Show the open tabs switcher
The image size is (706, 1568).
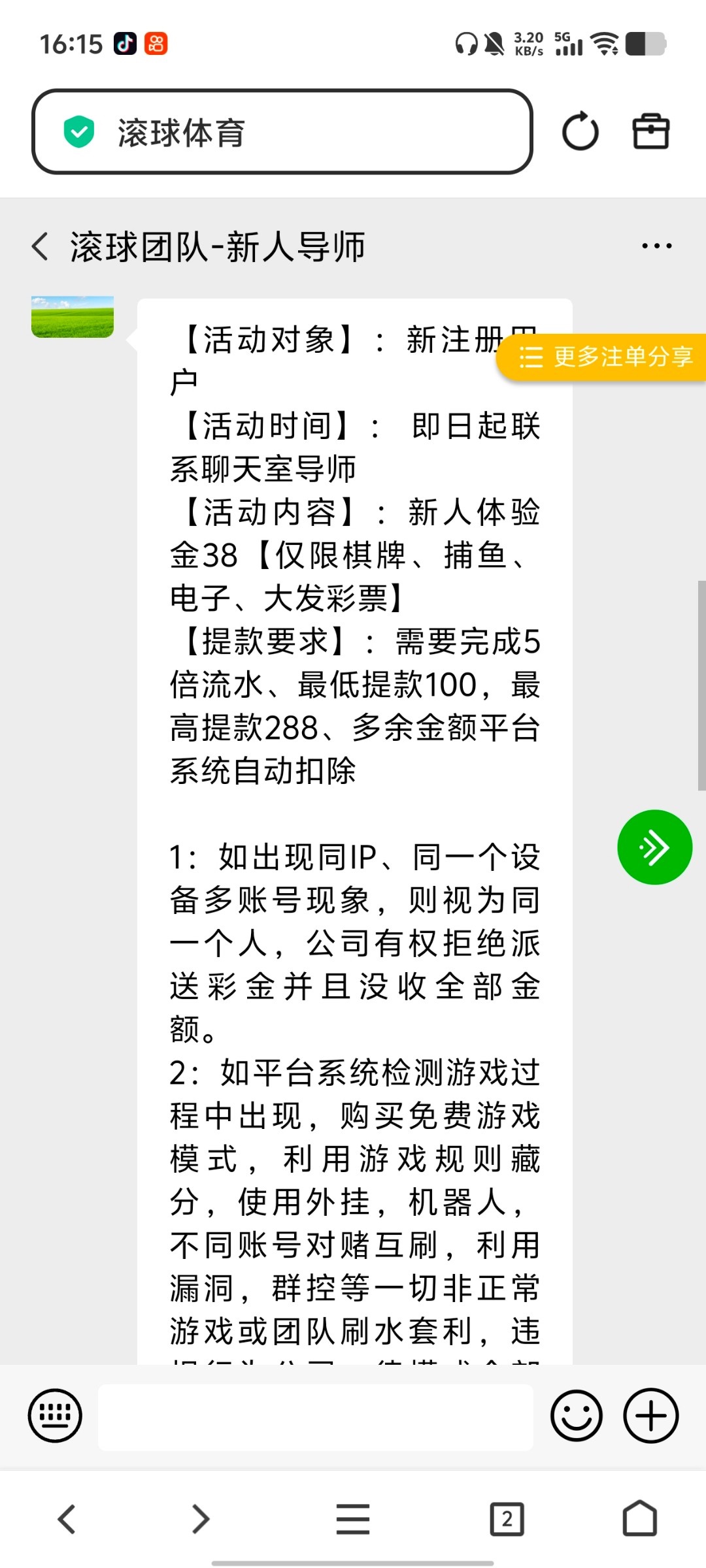[507, 1519]
